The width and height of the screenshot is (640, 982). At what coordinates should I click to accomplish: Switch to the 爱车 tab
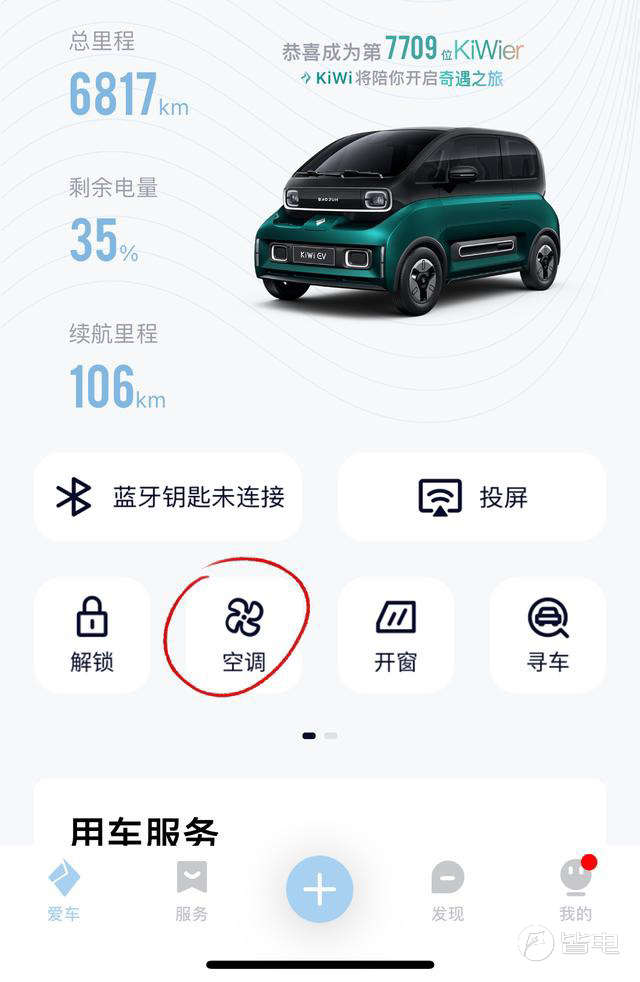(x=64, y=890)
